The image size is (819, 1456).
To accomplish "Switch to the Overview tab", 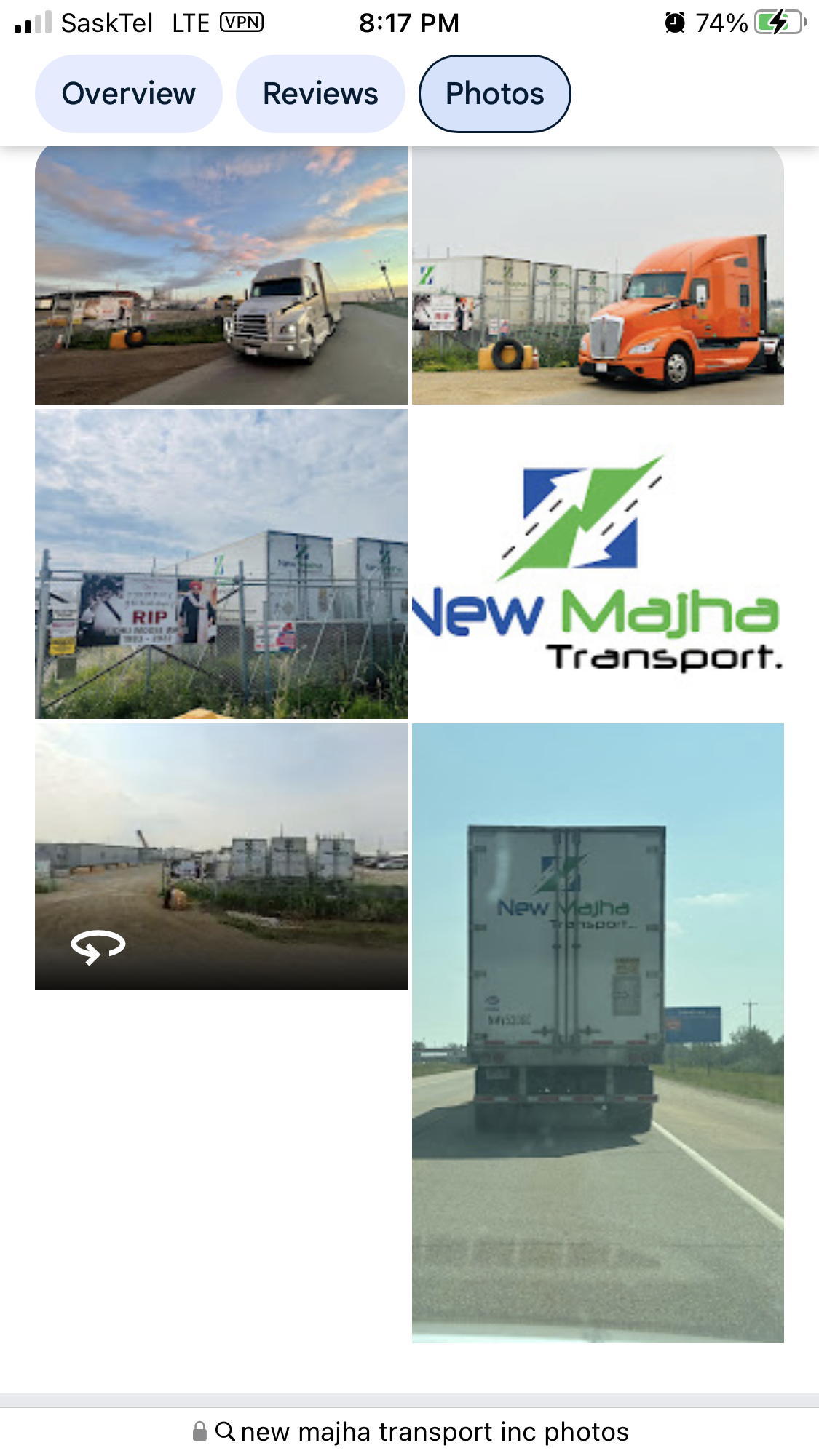I will (129, 94).
